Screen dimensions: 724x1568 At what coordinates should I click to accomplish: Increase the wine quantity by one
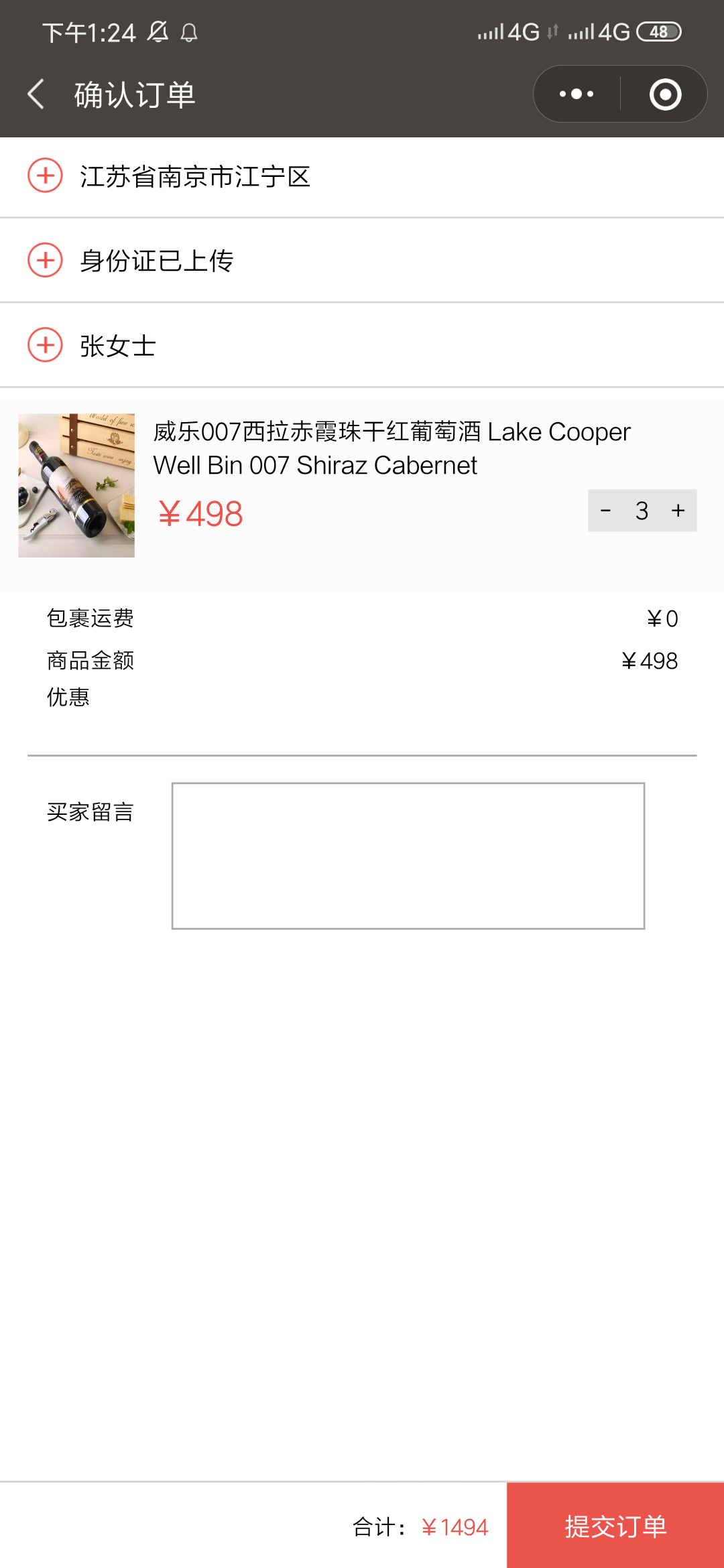tap(678, 511)
